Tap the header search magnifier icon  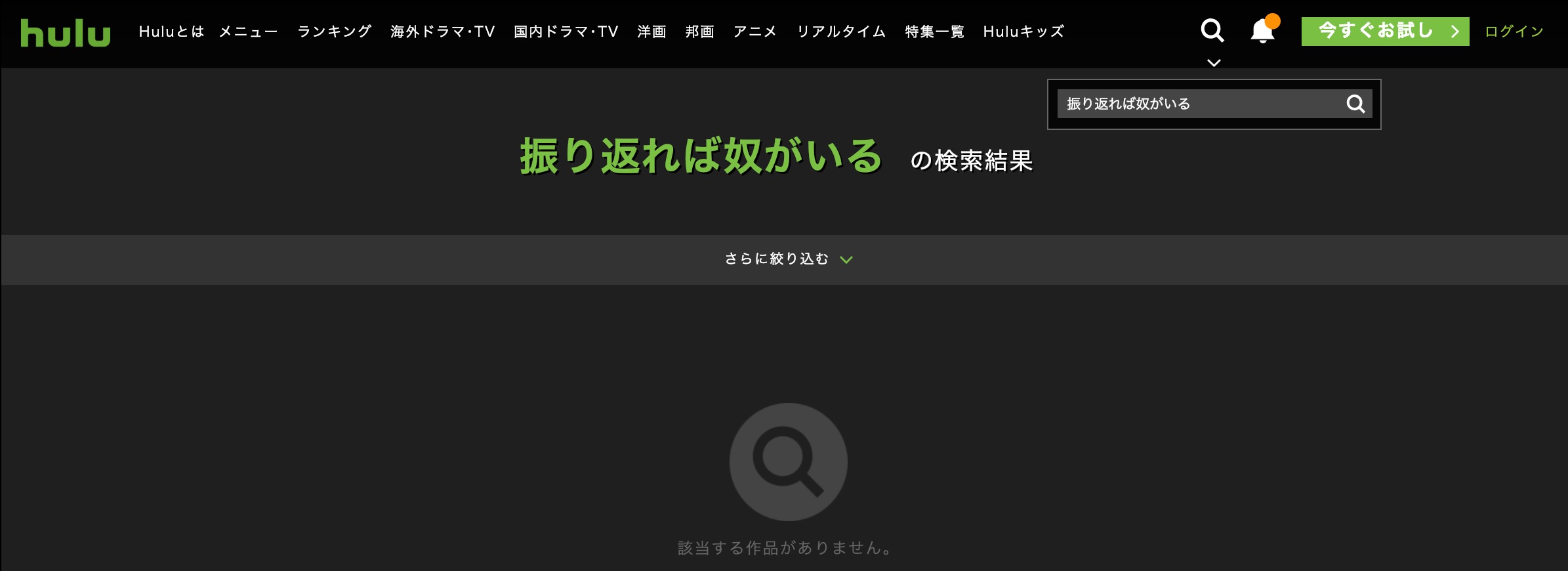[x=1212, y=31]
